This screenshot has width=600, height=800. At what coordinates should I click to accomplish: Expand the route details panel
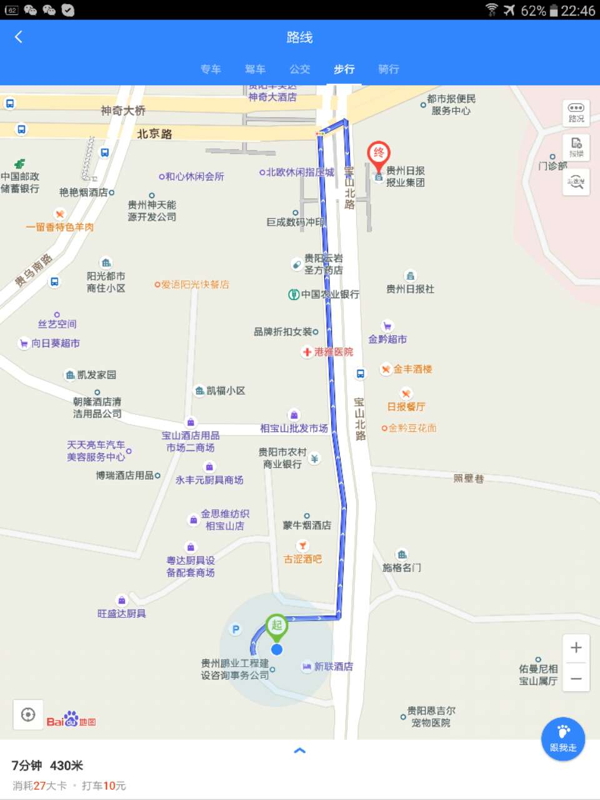[299, 750]
